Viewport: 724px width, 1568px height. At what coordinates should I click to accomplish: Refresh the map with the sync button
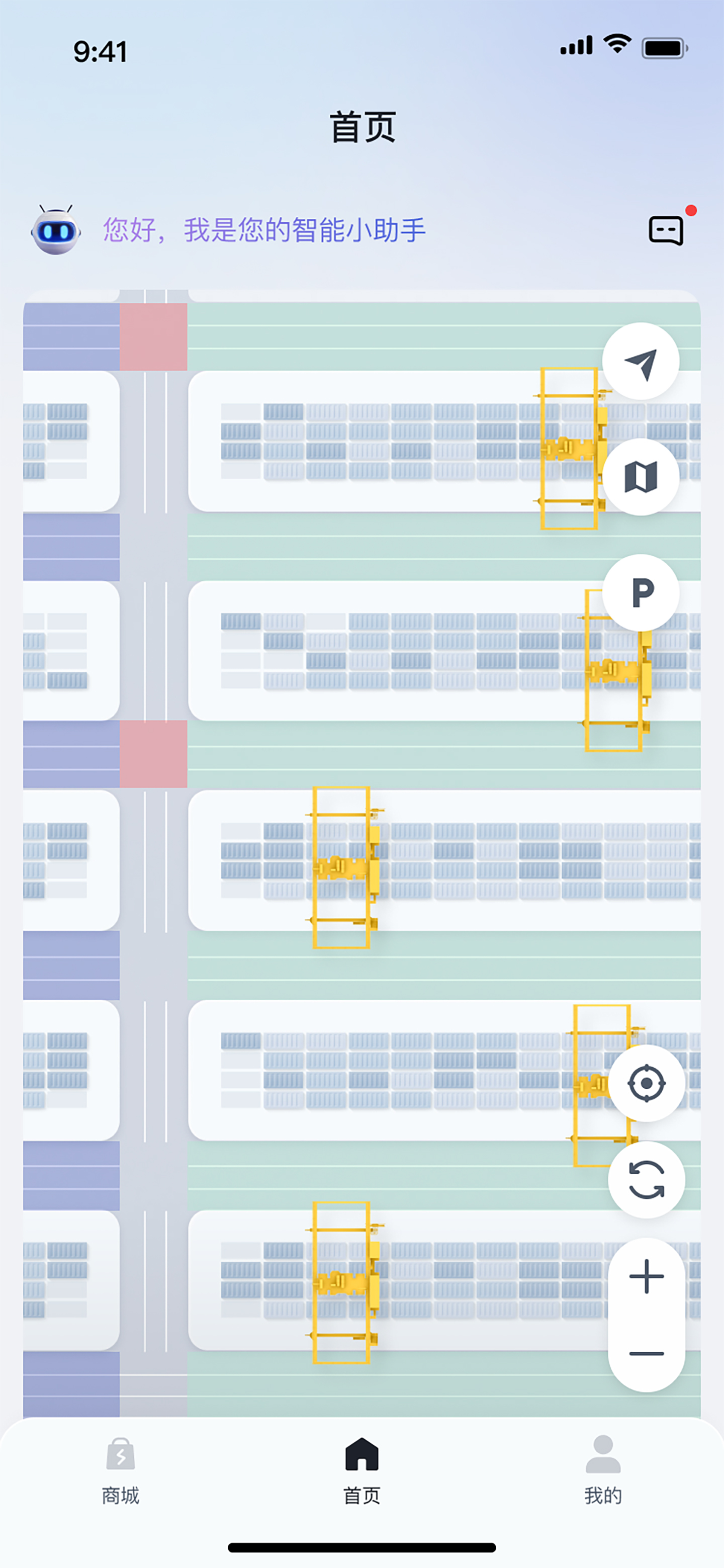point(646,1180)
